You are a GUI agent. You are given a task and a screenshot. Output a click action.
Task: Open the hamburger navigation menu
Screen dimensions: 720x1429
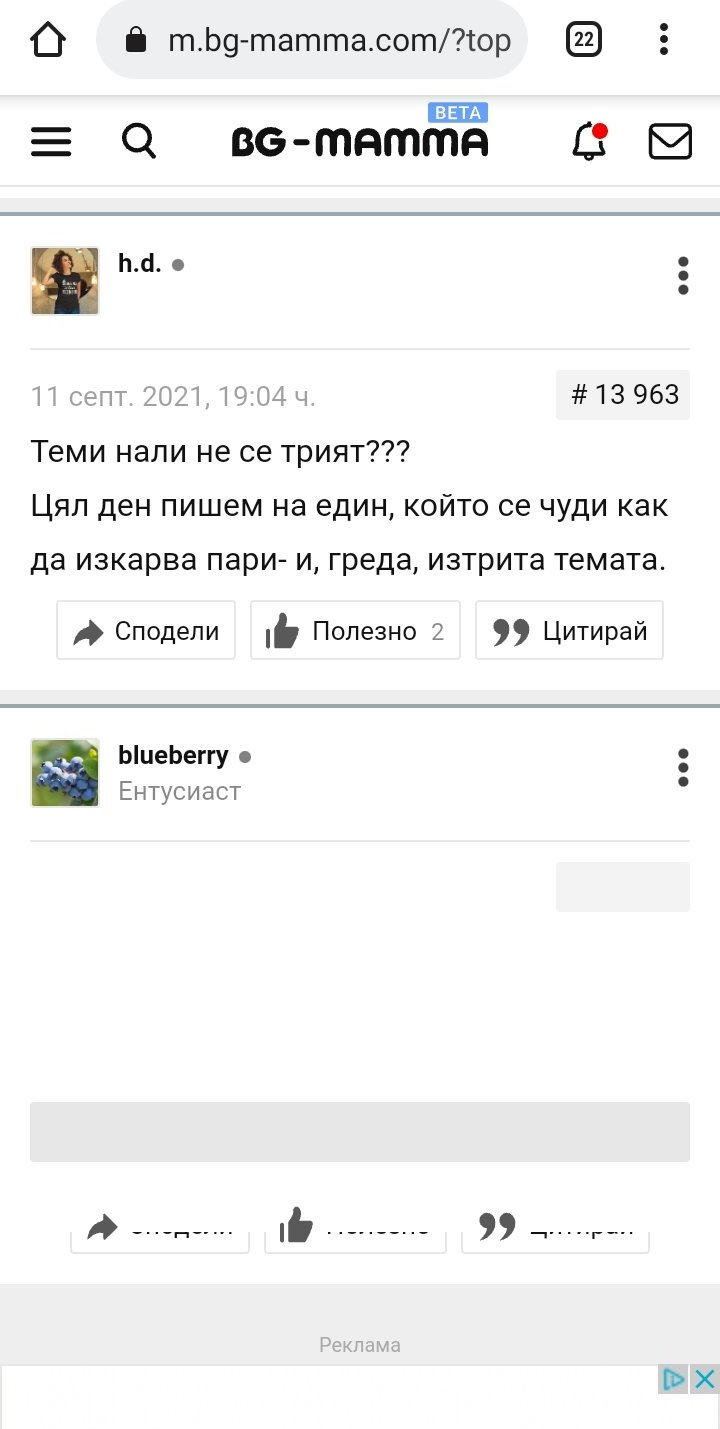pos(51,142)
